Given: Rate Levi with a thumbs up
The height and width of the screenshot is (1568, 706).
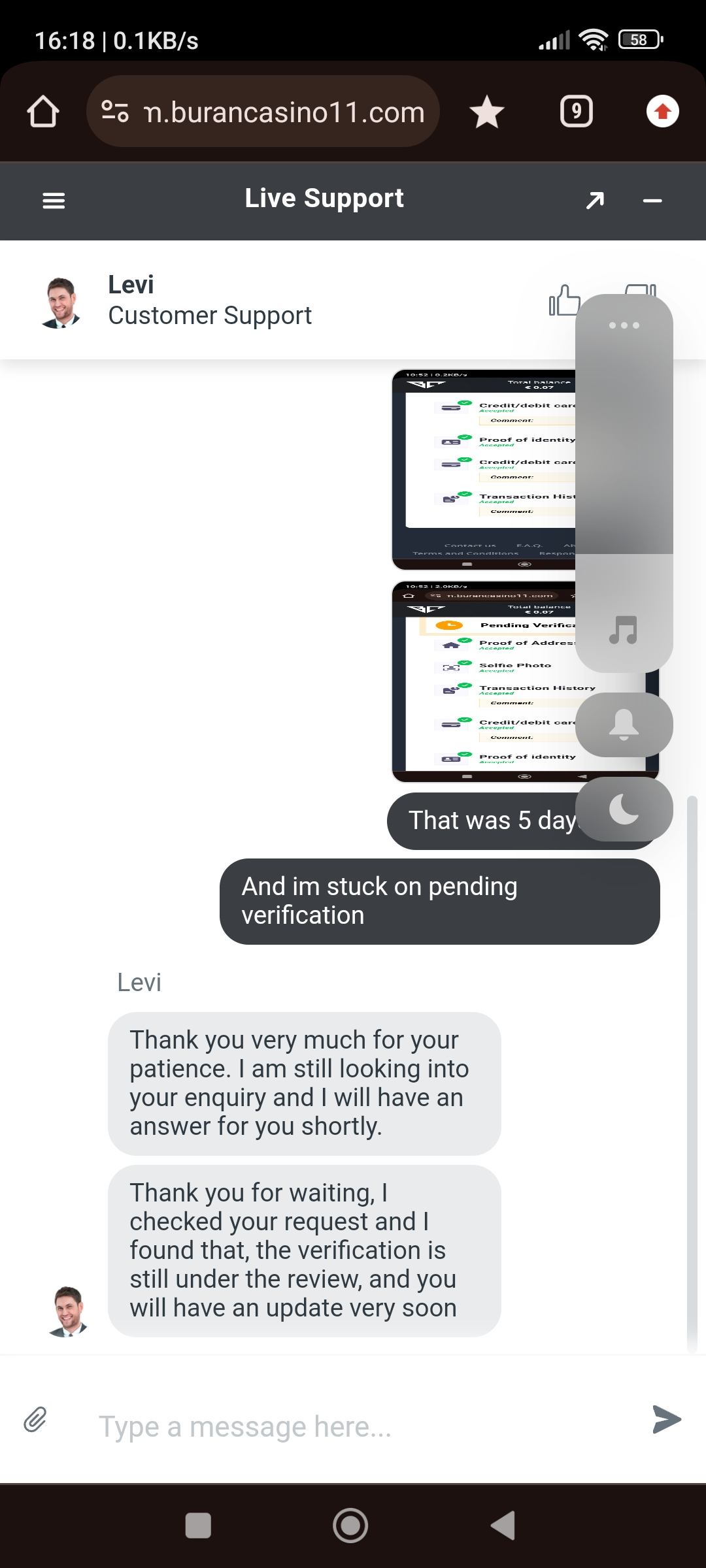Looking at the screenshot, I should [564, 301].
